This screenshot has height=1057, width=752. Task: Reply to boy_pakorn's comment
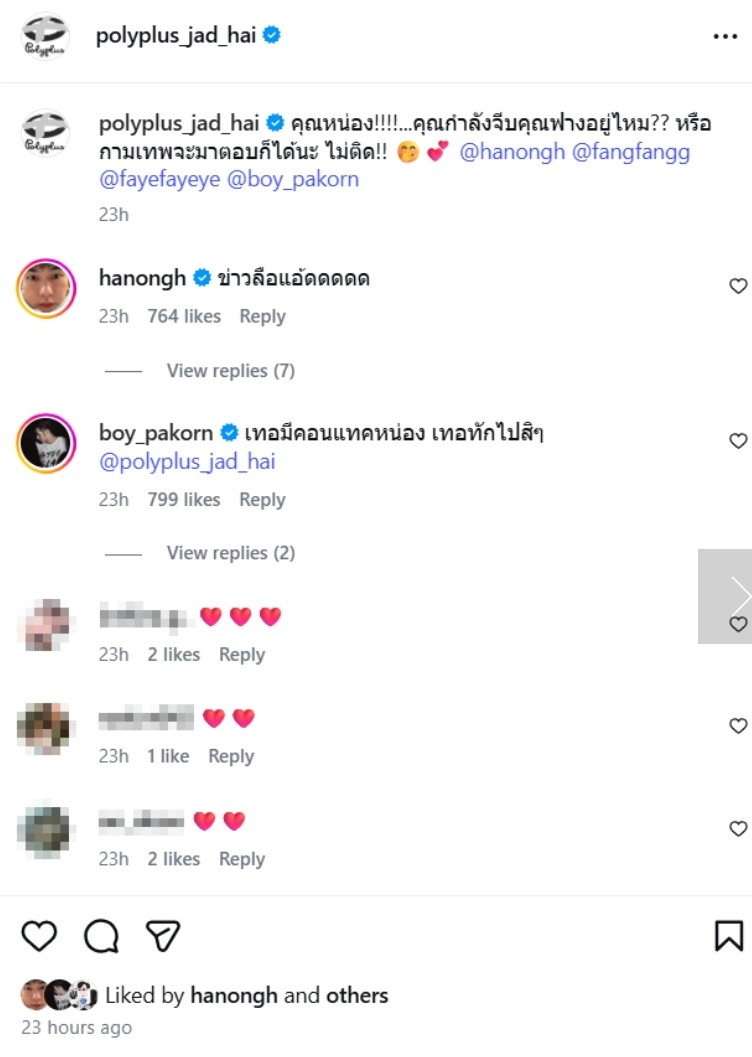(x=262, y=500)
